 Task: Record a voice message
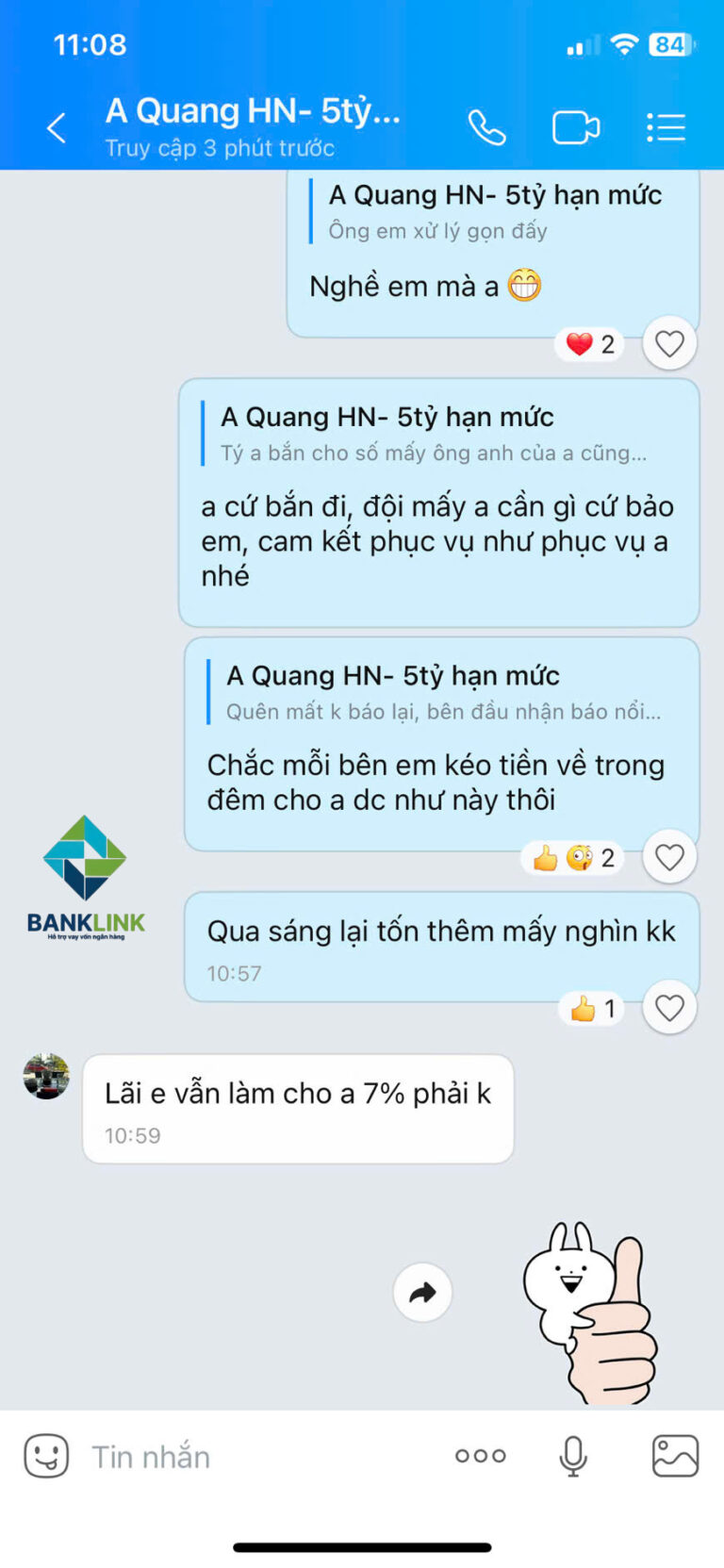click(573, 1456)
